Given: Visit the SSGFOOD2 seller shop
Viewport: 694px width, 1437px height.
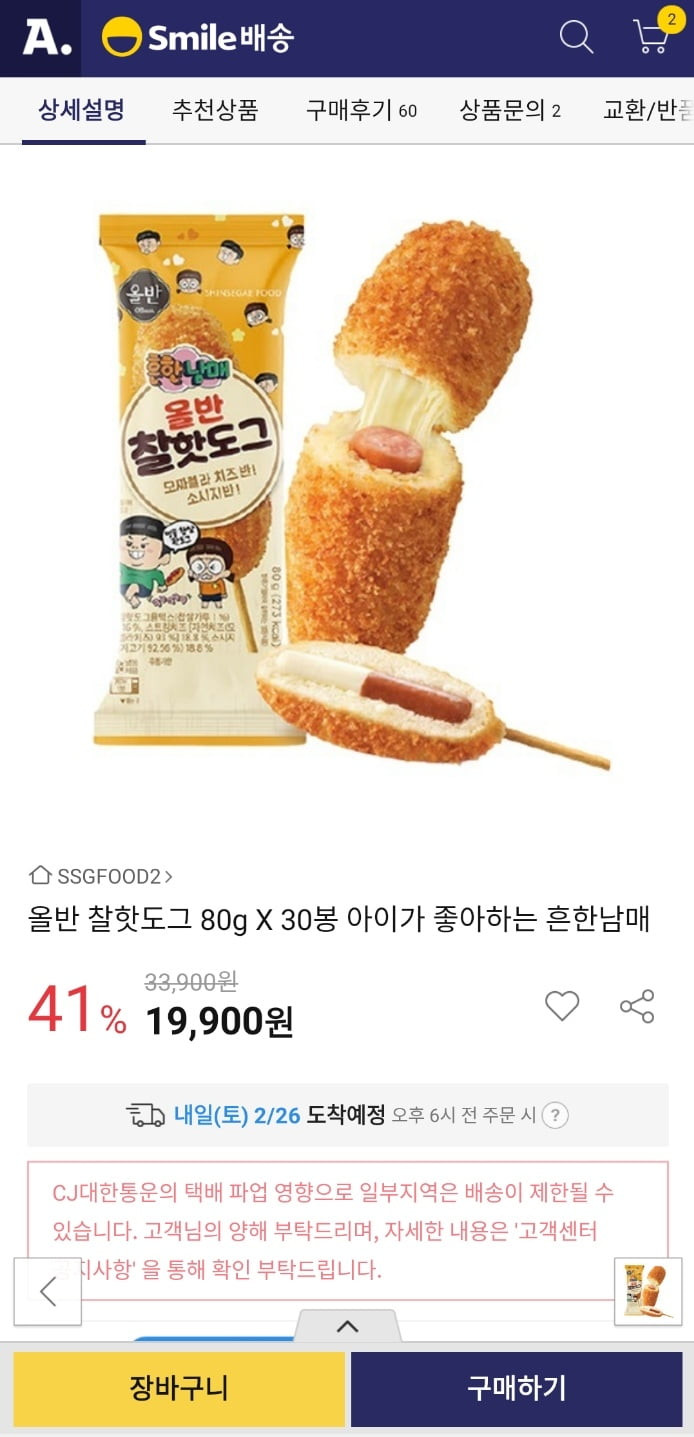Looking at the screenshot, I should [101, 876].
